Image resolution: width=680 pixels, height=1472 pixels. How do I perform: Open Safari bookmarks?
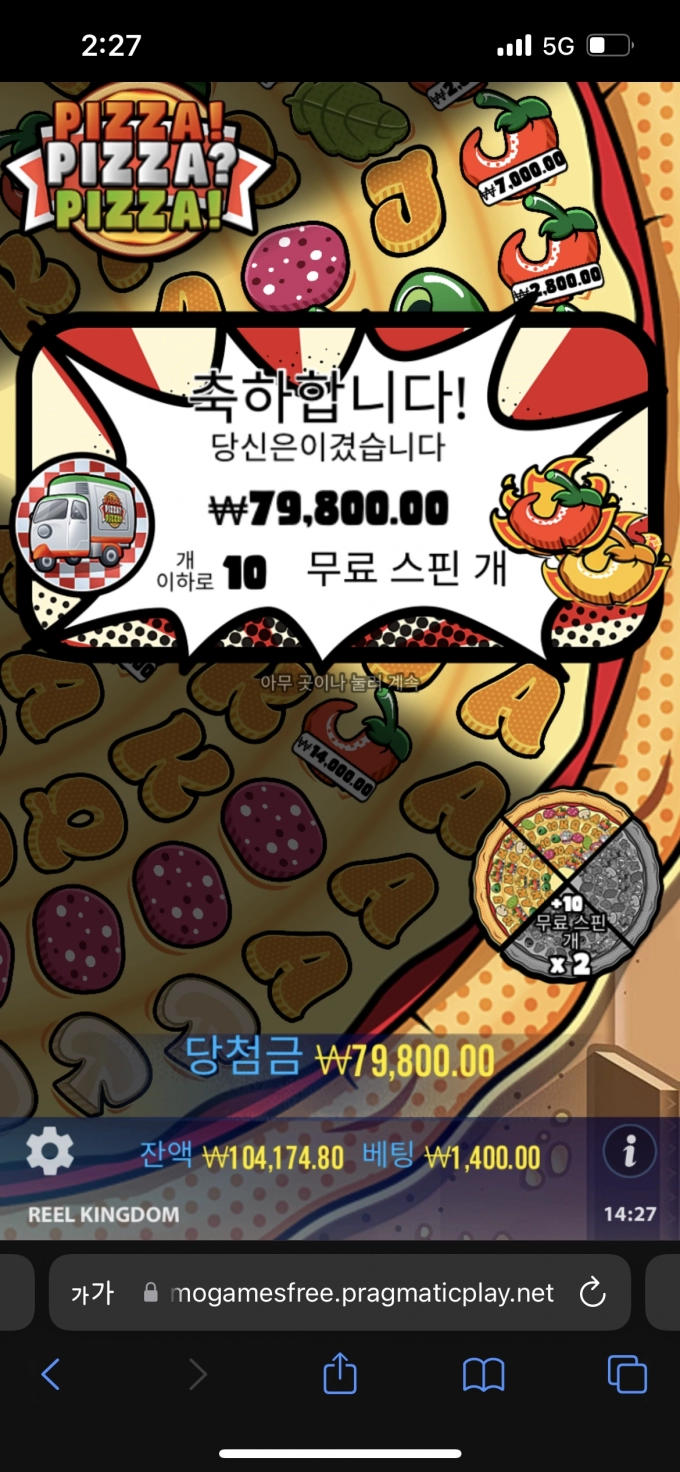pyautogui.click(x=483, y=1375)
